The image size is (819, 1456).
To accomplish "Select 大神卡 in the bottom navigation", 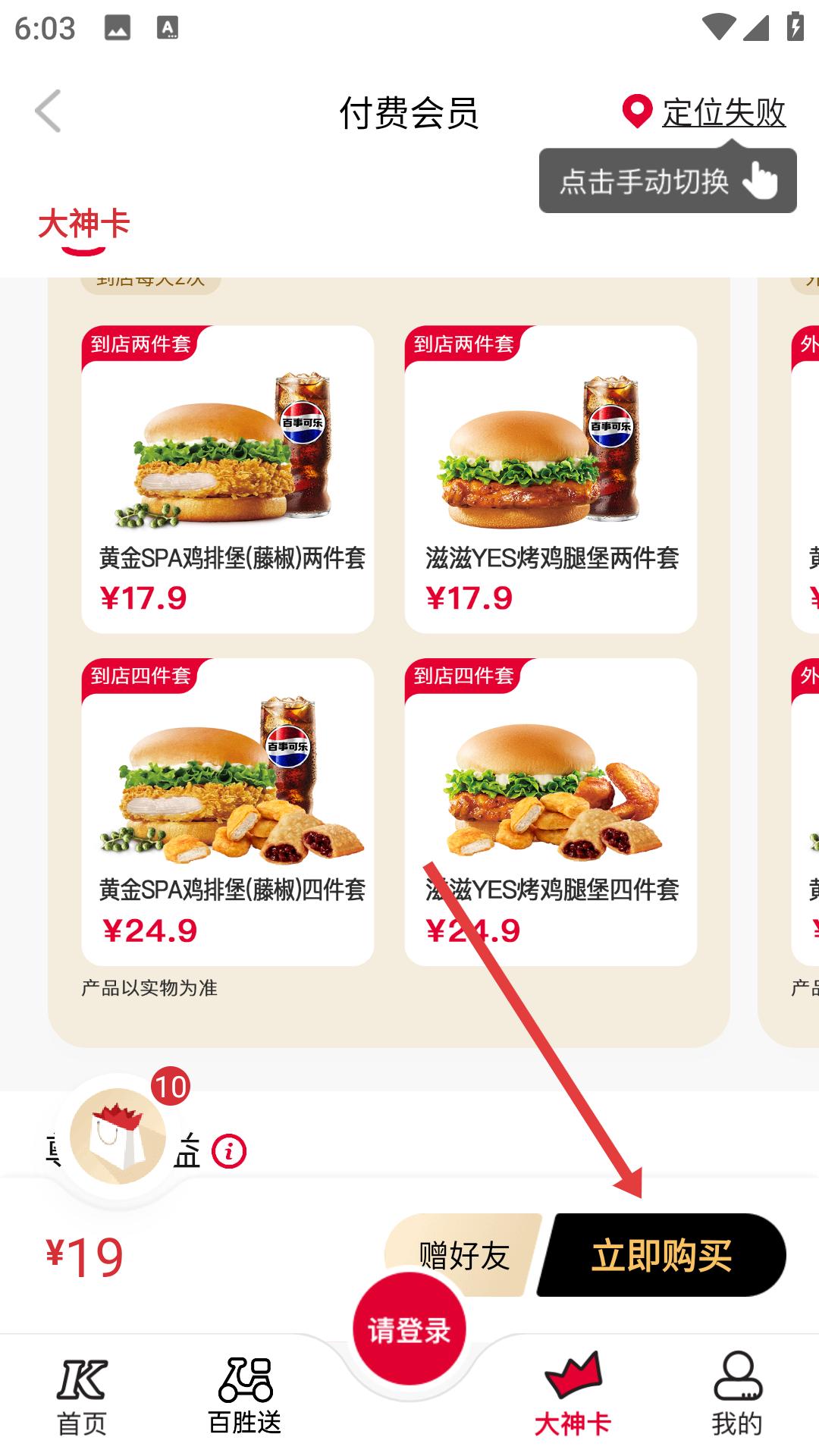I will point(573,1397).
